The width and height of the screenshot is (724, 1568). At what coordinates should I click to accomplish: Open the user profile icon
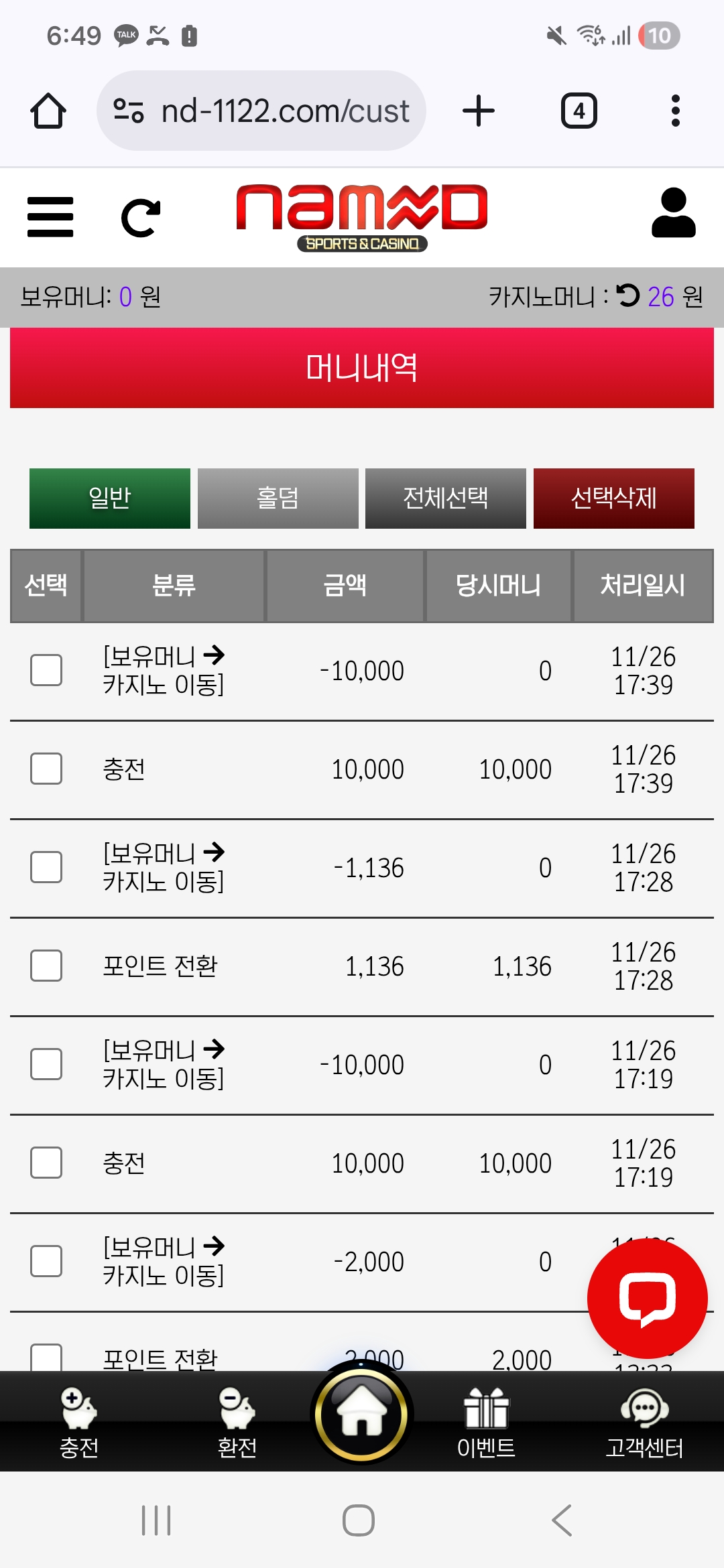pos(673,213)
